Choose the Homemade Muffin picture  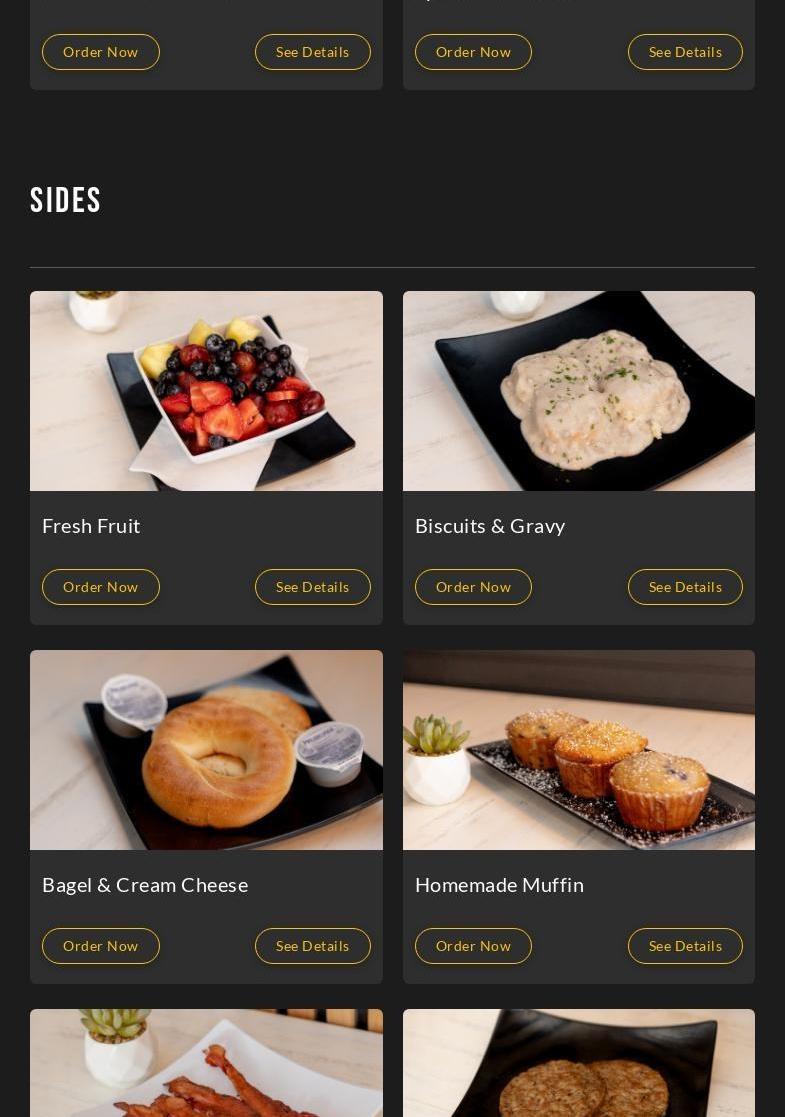point(579,750)
